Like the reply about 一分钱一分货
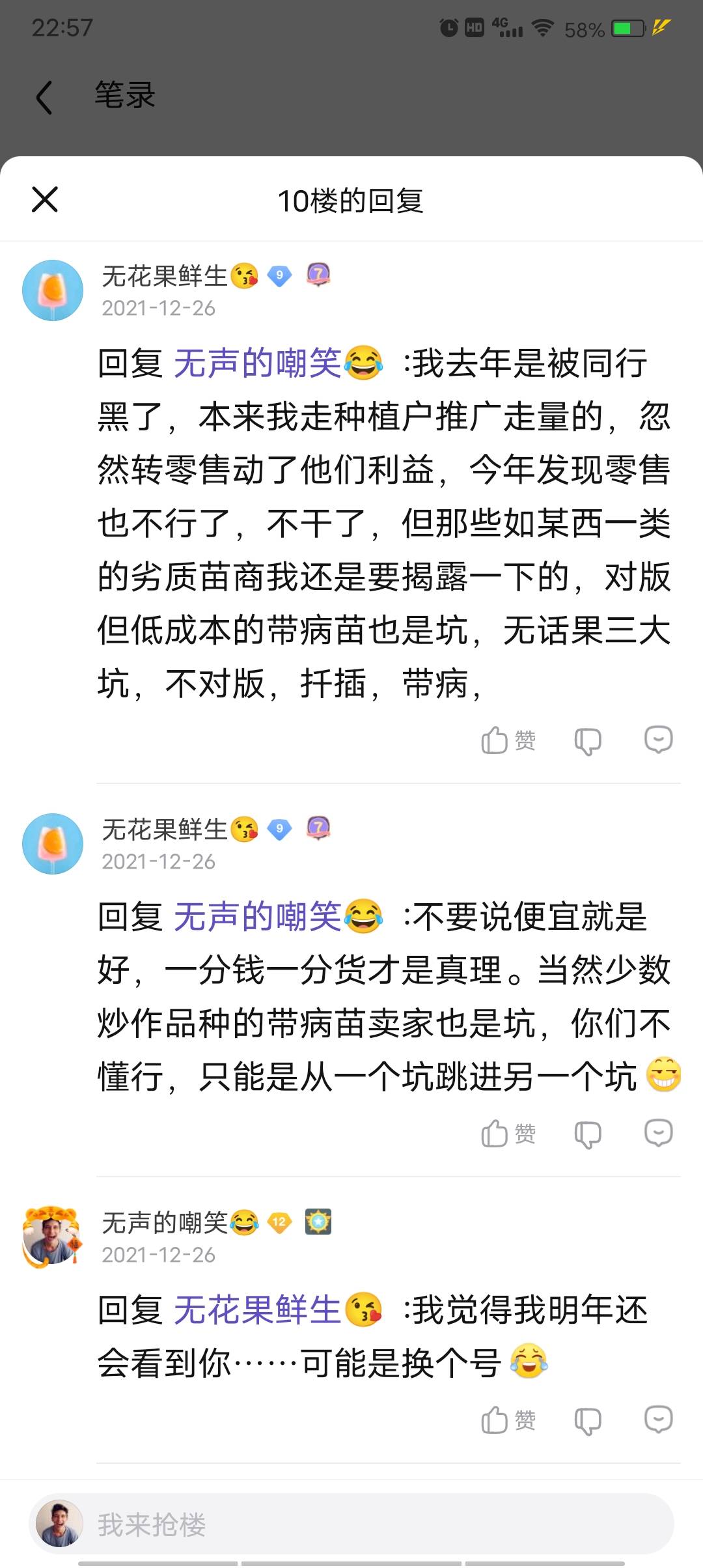 pyautogui.click(x=508, y=1134)
